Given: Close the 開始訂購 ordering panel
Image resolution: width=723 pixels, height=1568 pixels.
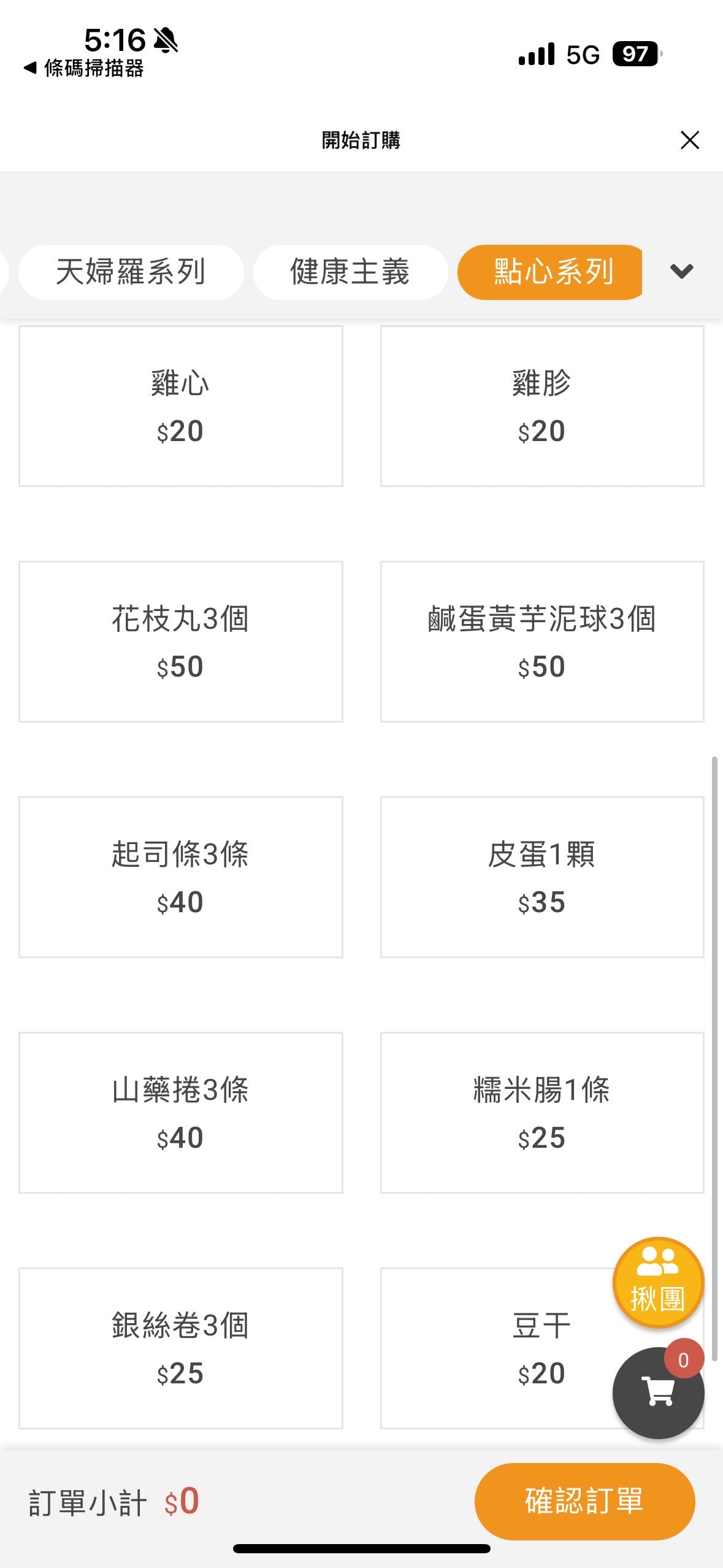Looking at the screenshot, I should (689, 140).
